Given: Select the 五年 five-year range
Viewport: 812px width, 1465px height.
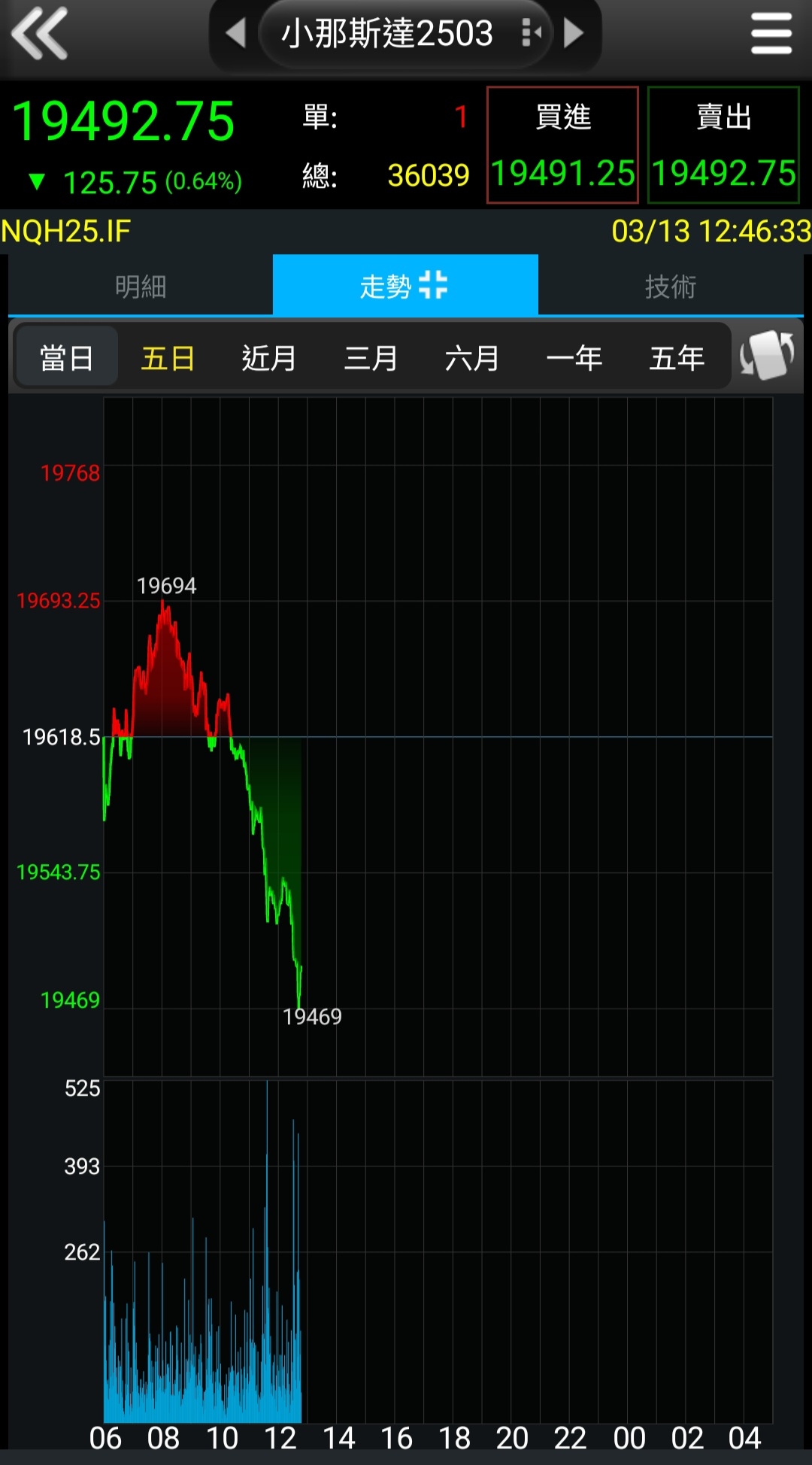Looking at the screenshot, I should 677,358.
